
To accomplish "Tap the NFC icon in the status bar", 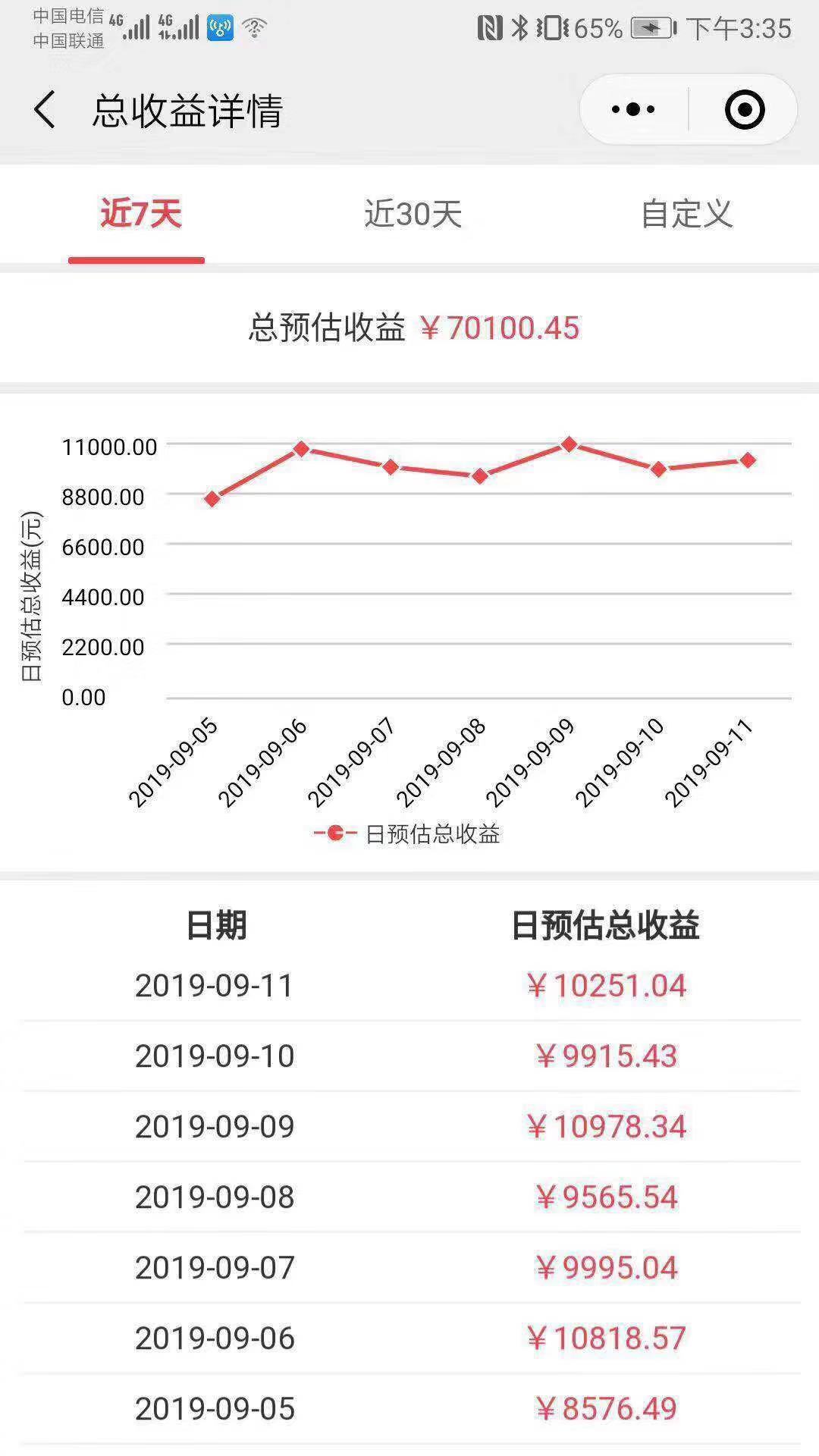I will (489, 27).
